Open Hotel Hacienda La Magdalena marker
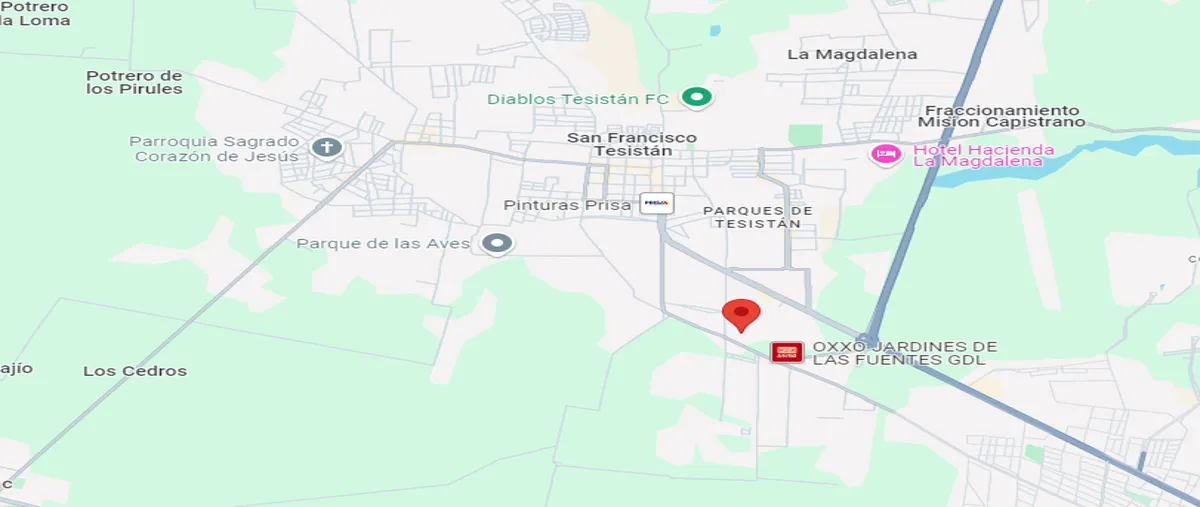The width and height of the screenshot is (1200, 507). coord(884,154)
